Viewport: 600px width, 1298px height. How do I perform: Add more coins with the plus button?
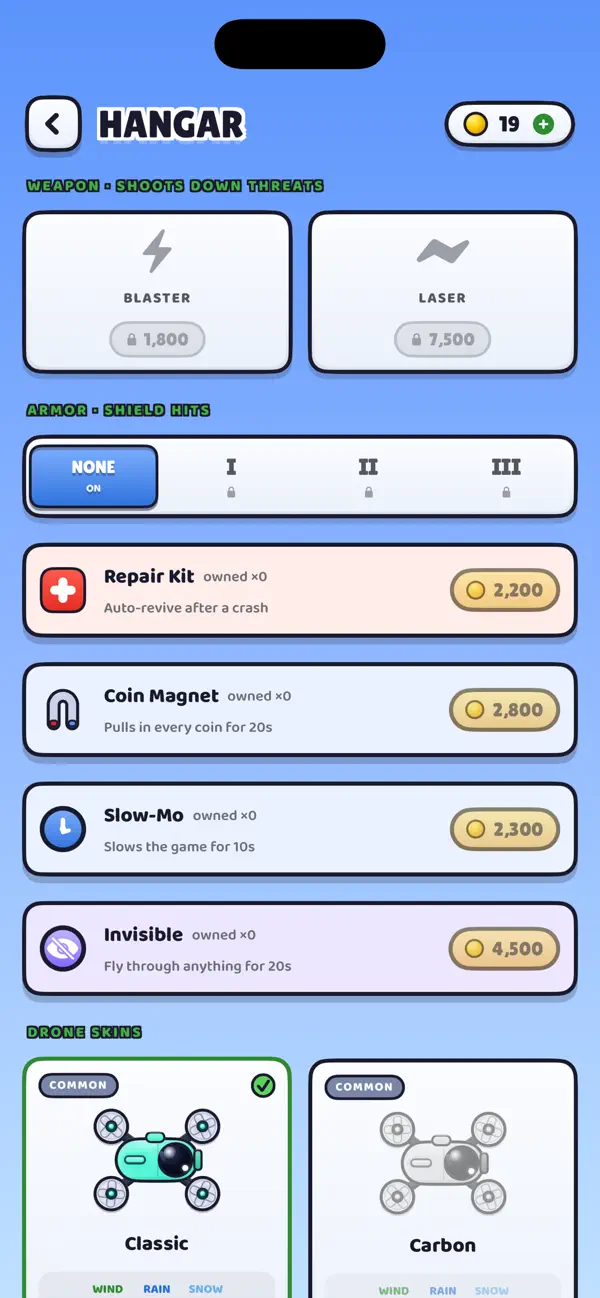tap(543, 124)
